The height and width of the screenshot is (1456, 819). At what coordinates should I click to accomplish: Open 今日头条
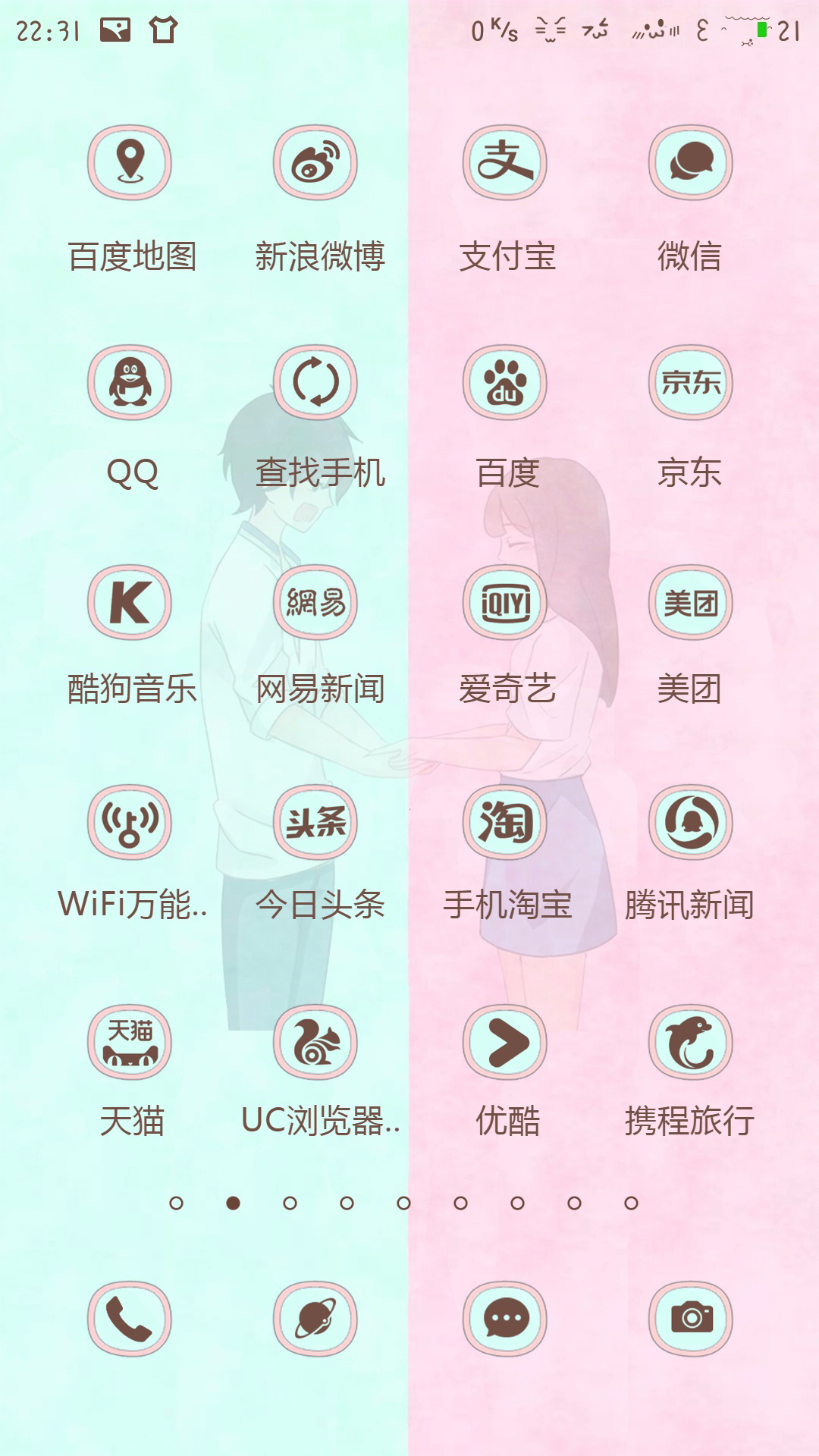coord(315,823)
